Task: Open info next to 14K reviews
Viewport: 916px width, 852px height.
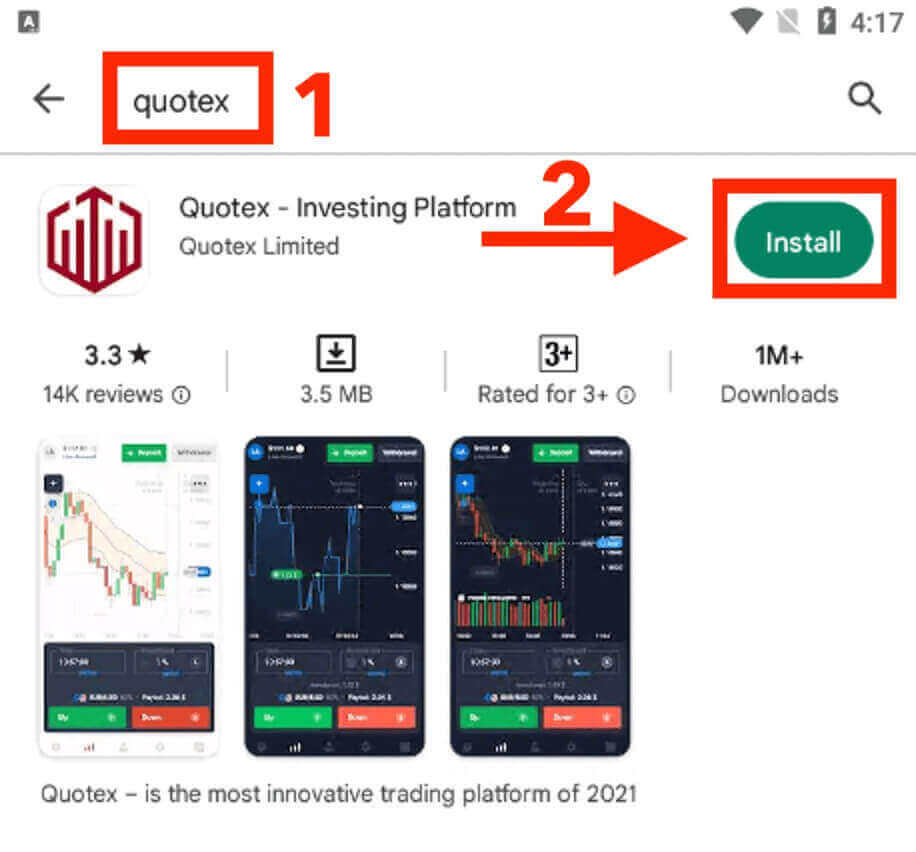Action: click(x=181, y=395)
